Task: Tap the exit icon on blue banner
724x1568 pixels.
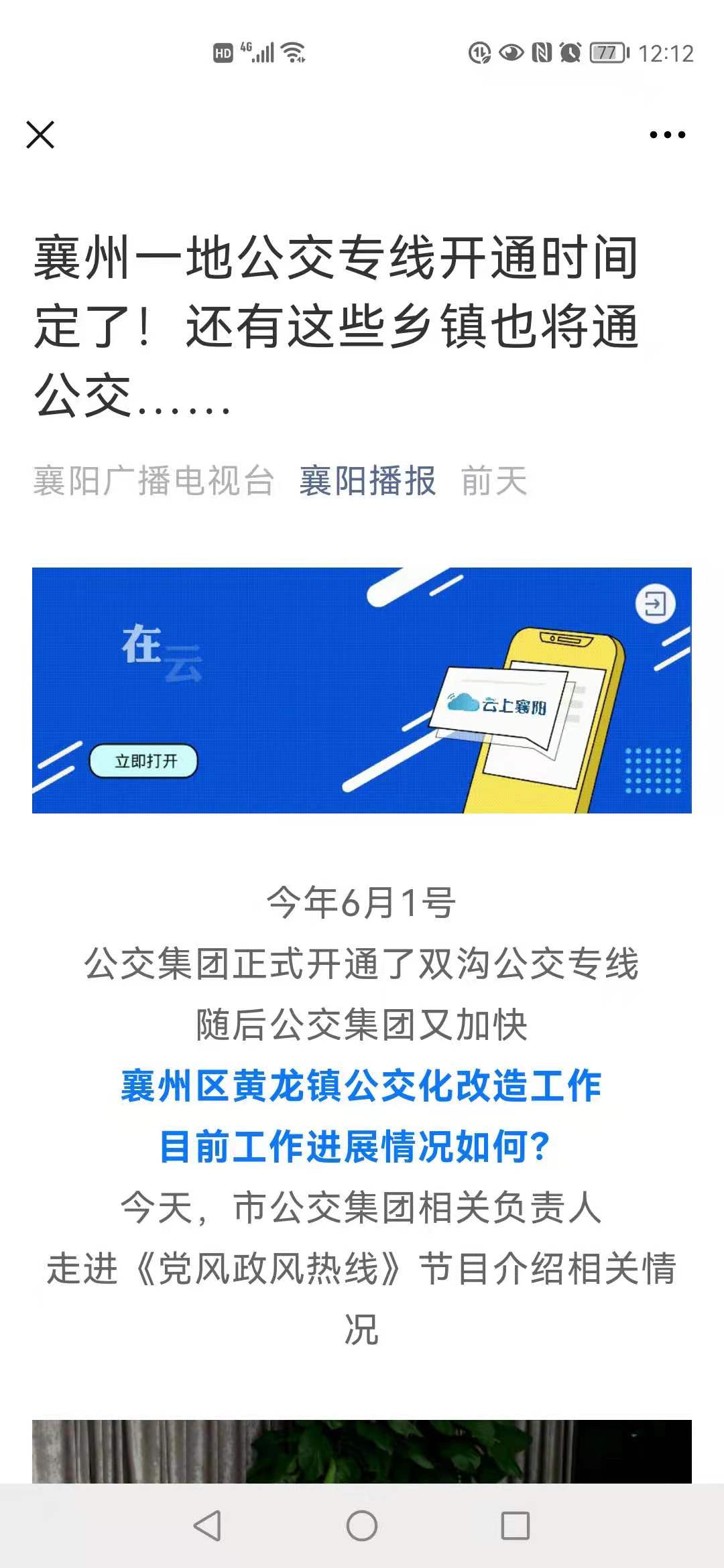Action: coord(654,604)
